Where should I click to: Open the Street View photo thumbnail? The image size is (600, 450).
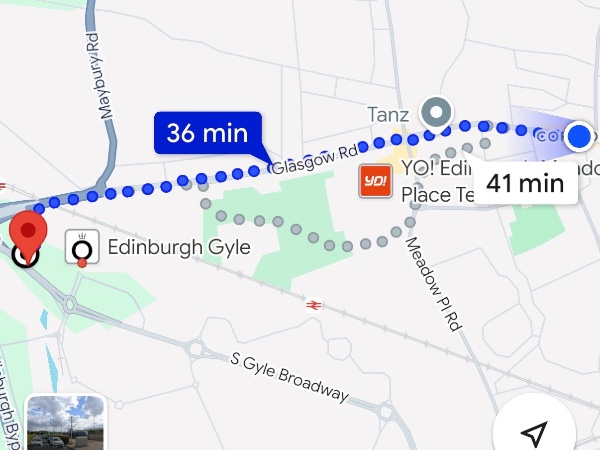(x=65, y=425)
